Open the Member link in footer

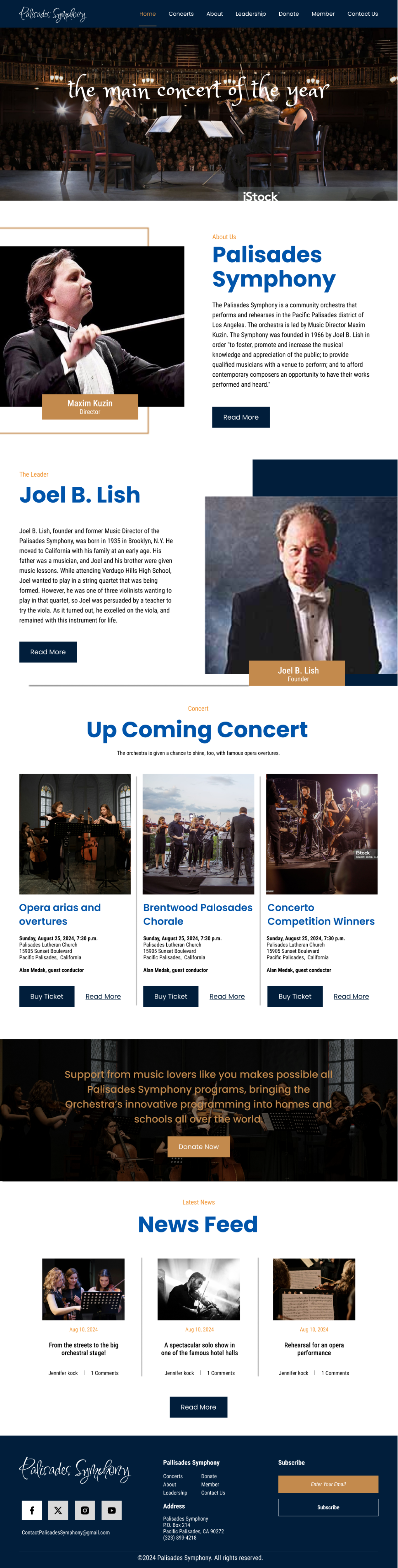tap(210, 1485)
